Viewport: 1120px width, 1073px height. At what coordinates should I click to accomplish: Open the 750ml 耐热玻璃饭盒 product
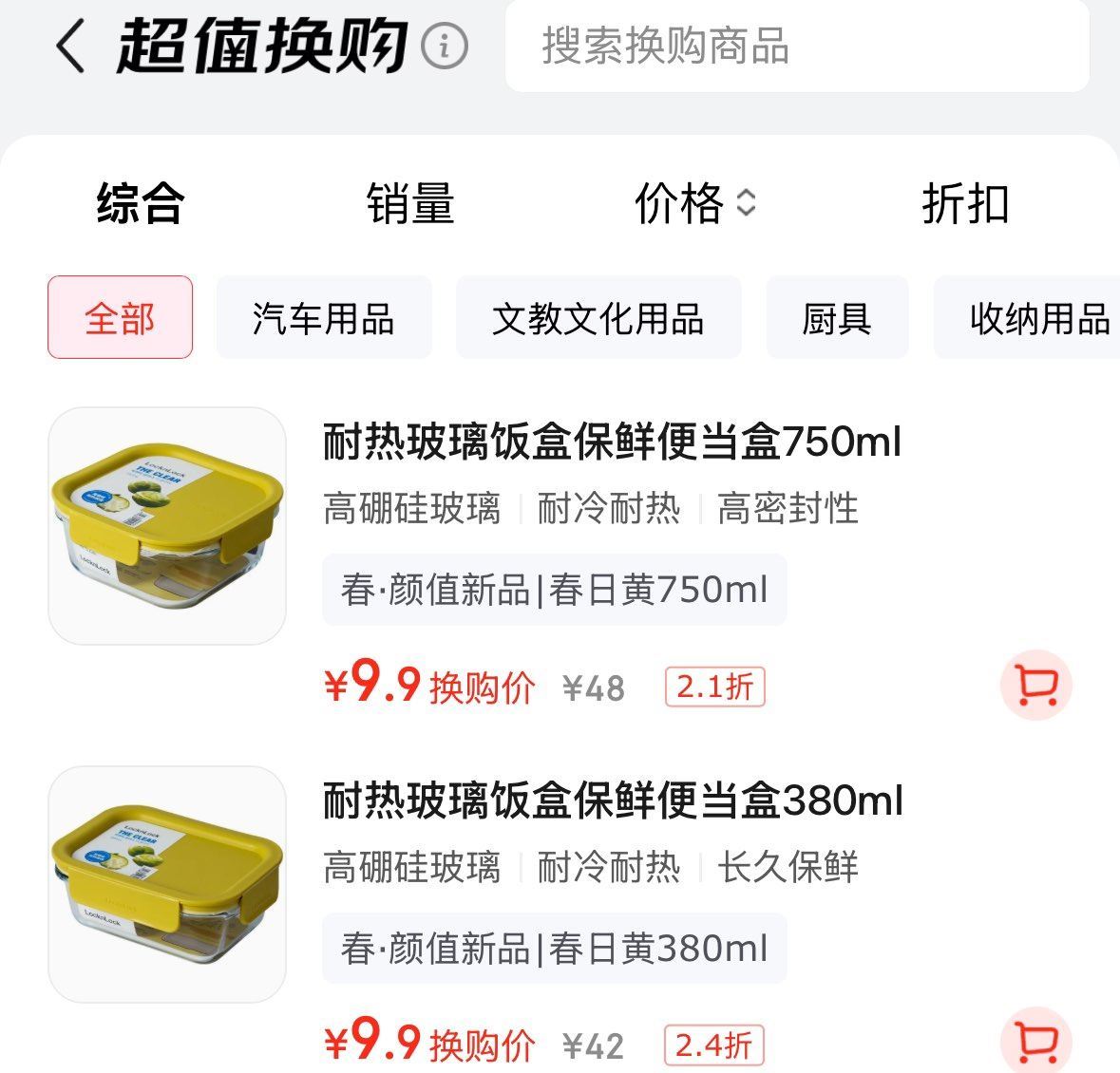[x=612, y=442]
